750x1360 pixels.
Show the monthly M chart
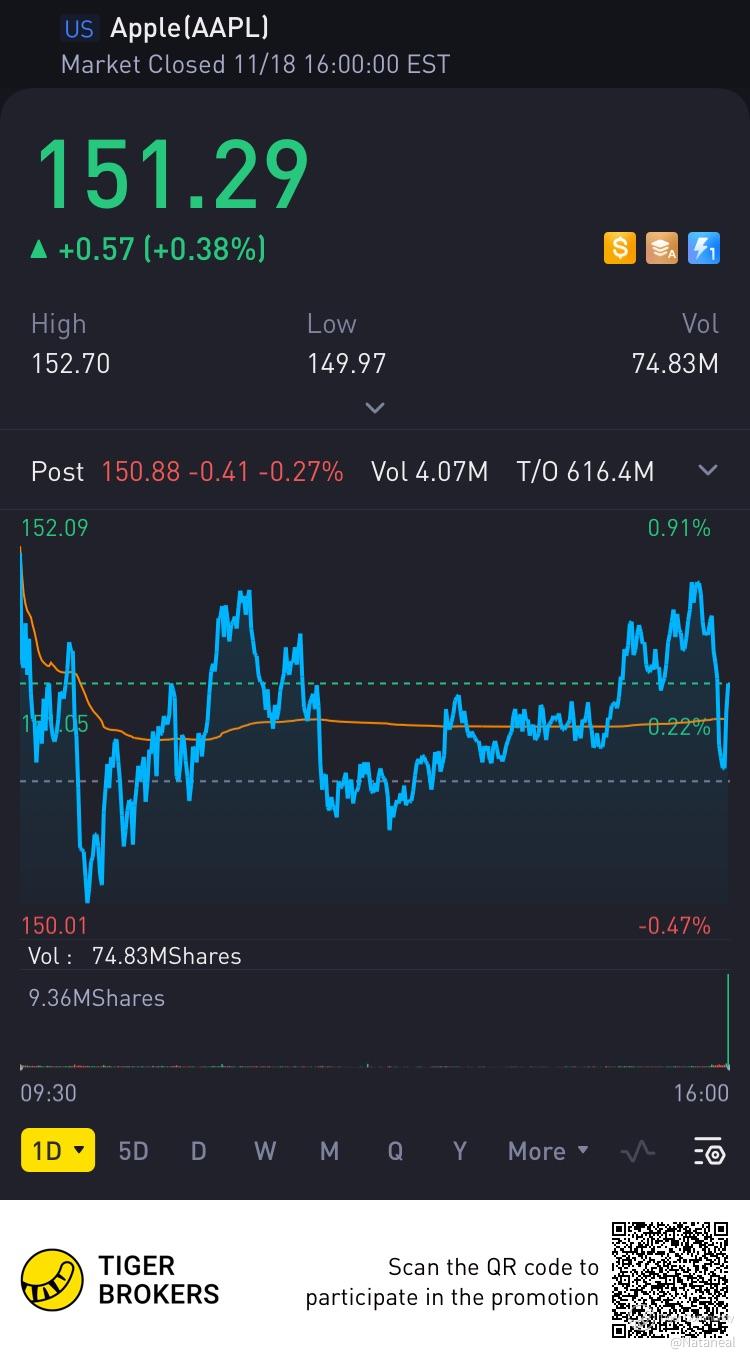329,1151
